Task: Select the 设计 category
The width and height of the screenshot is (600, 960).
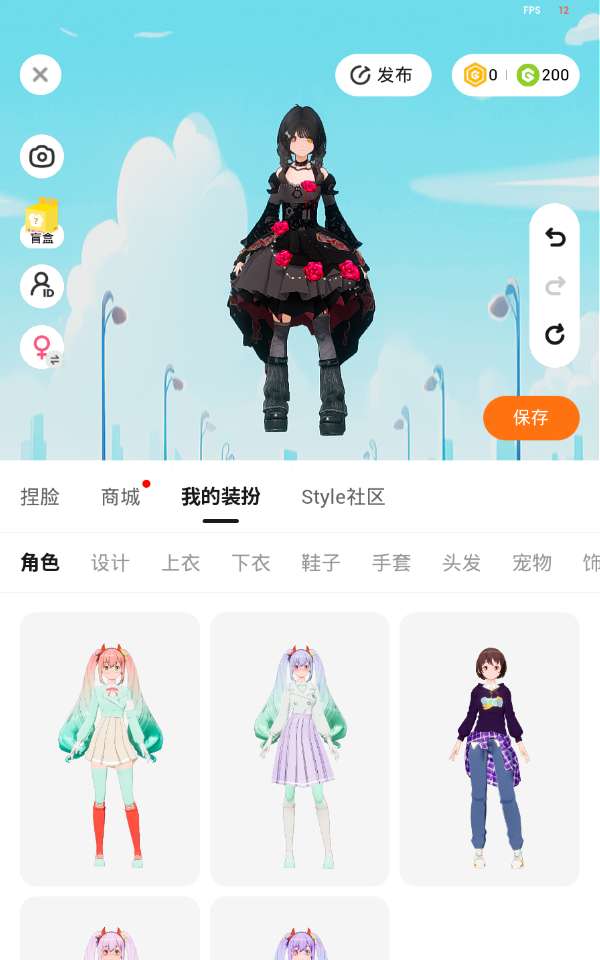Action: click(x=110, y=563)
